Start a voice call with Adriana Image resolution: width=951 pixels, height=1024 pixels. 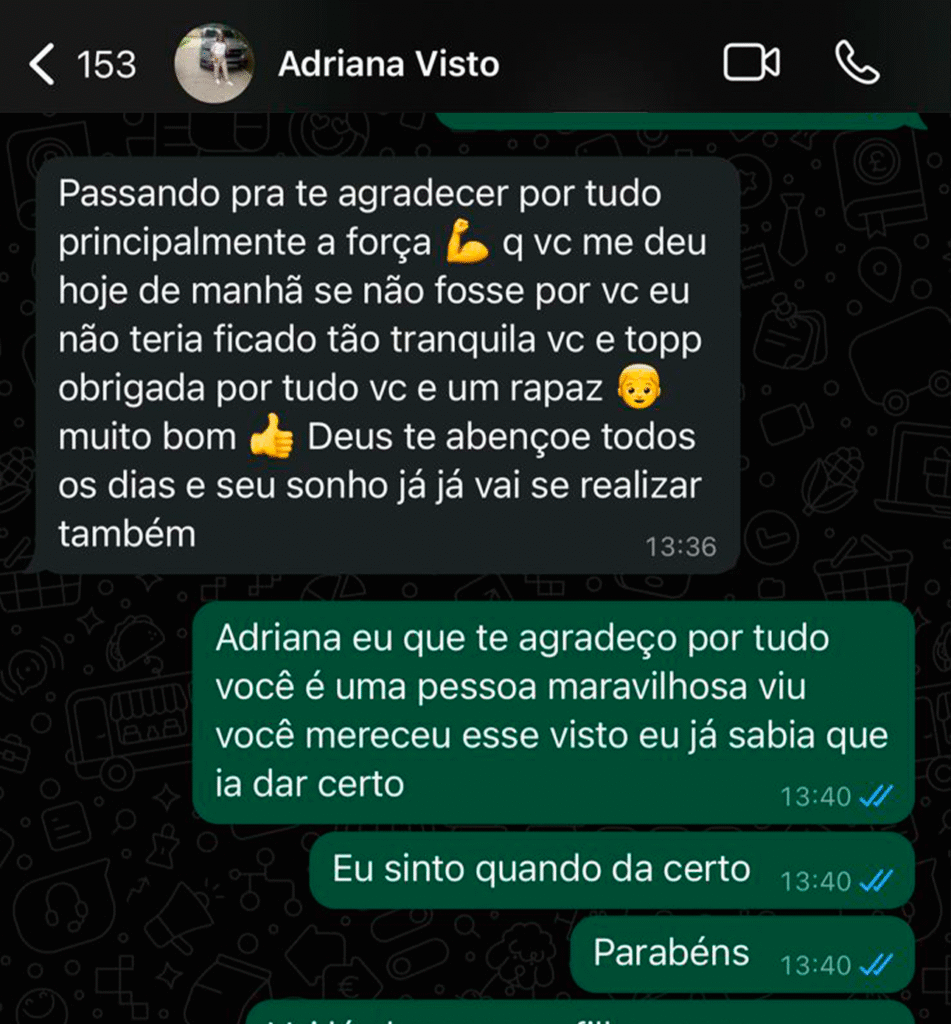(857, 65)
